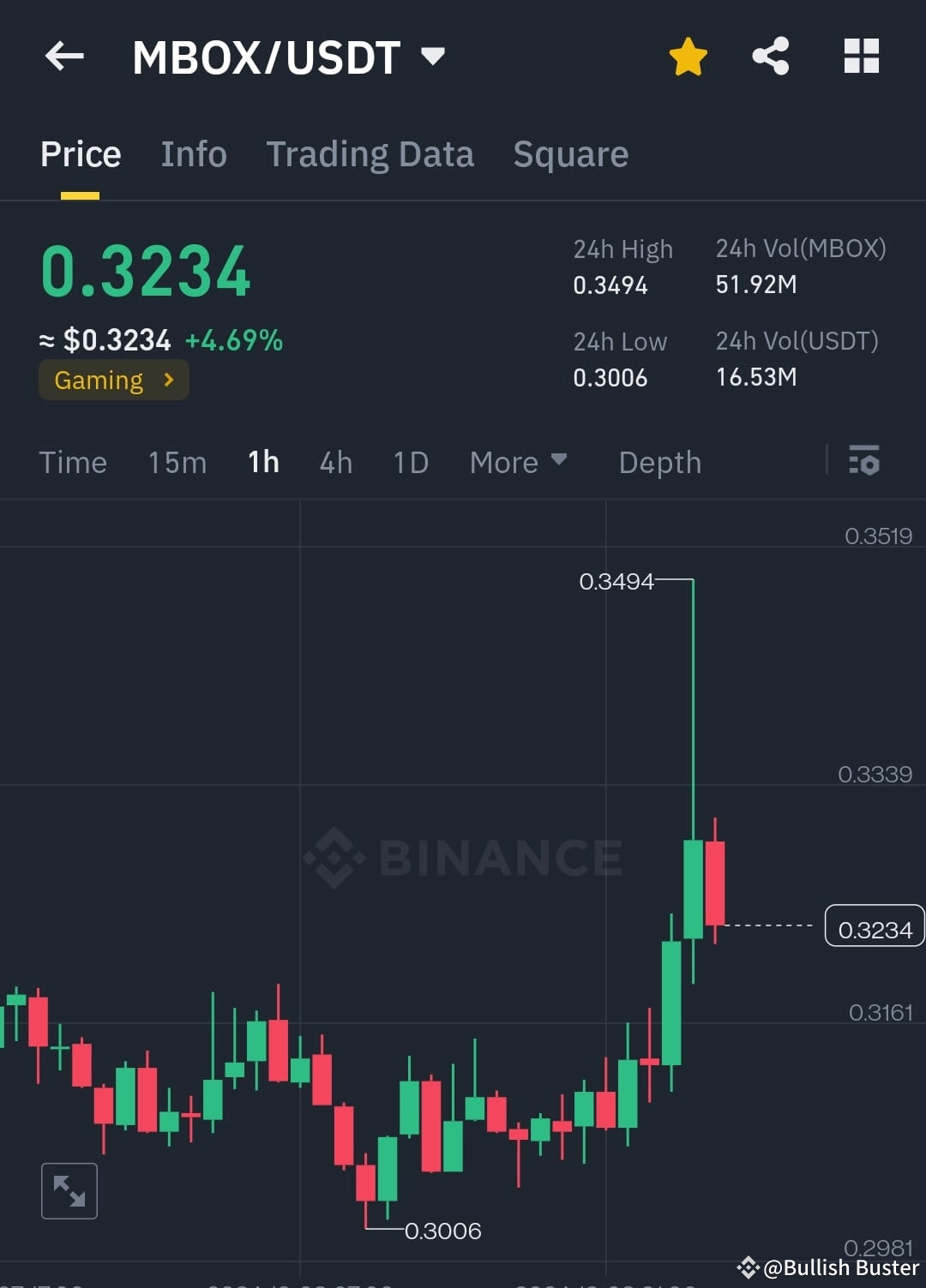Image resolution: width=926 pixels, height=1288 pixels.
Task: Open the share options icon
Action: pyautogui.click(x=771, y=56)
